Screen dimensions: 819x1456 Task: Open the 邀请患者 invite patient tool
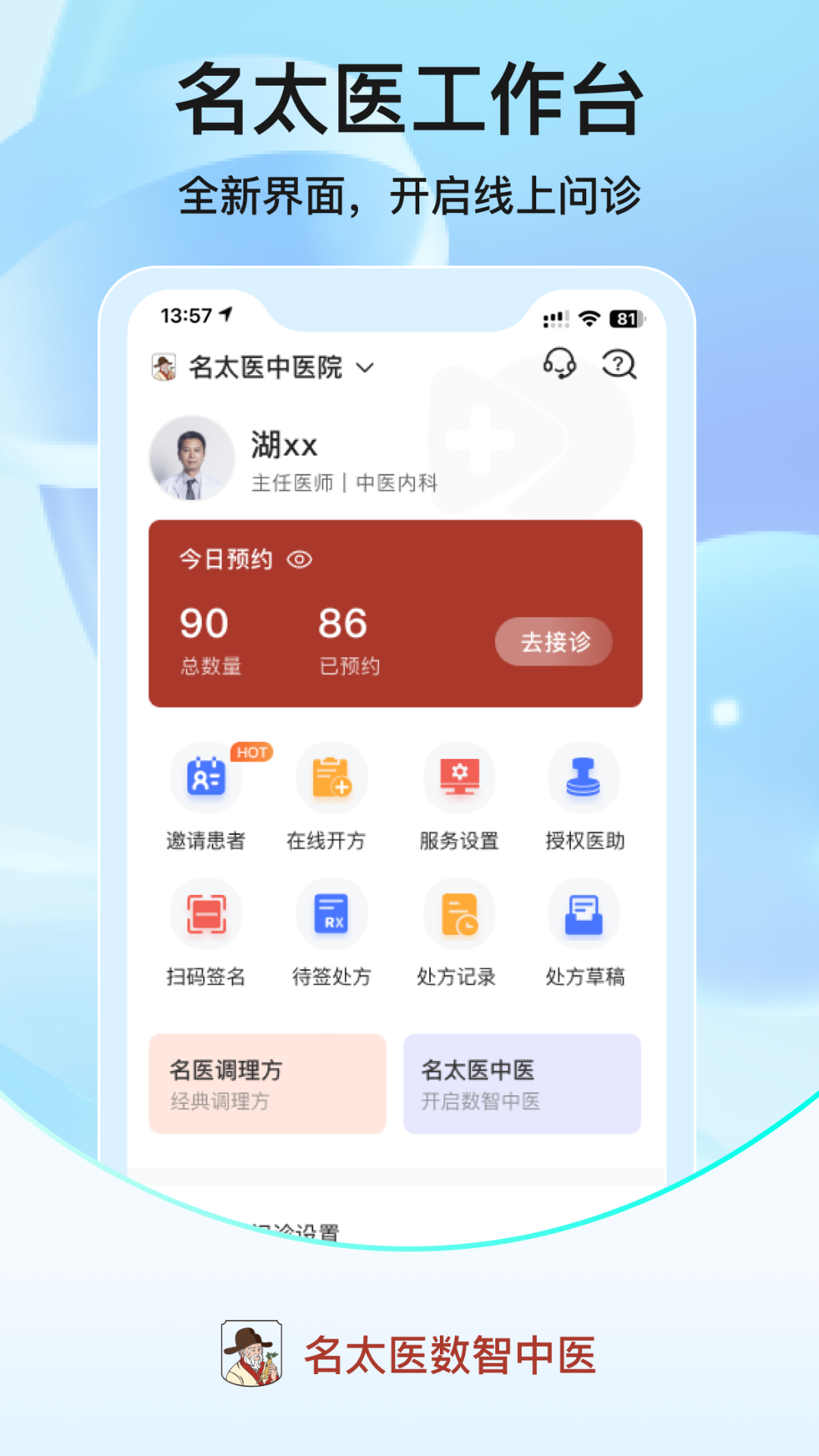tap(206, 777)
